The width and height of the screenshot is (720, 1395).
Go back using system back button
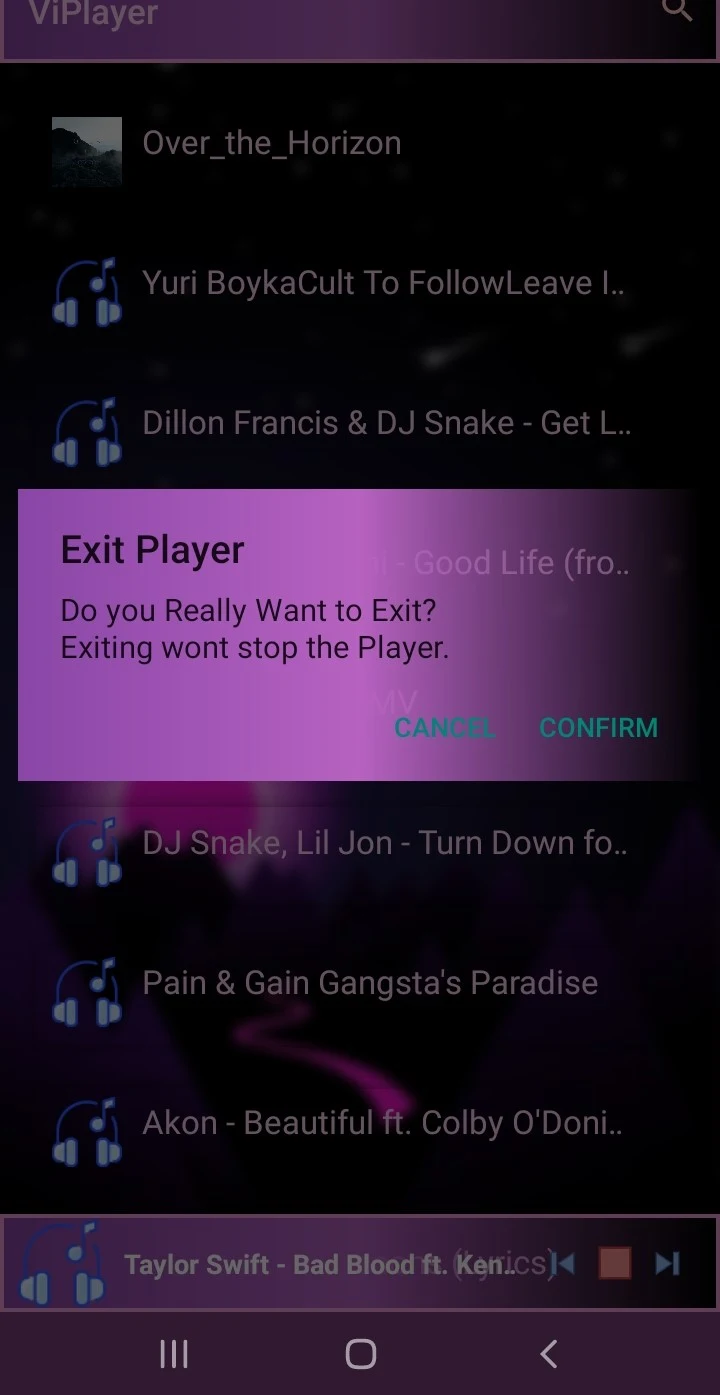548,1354
